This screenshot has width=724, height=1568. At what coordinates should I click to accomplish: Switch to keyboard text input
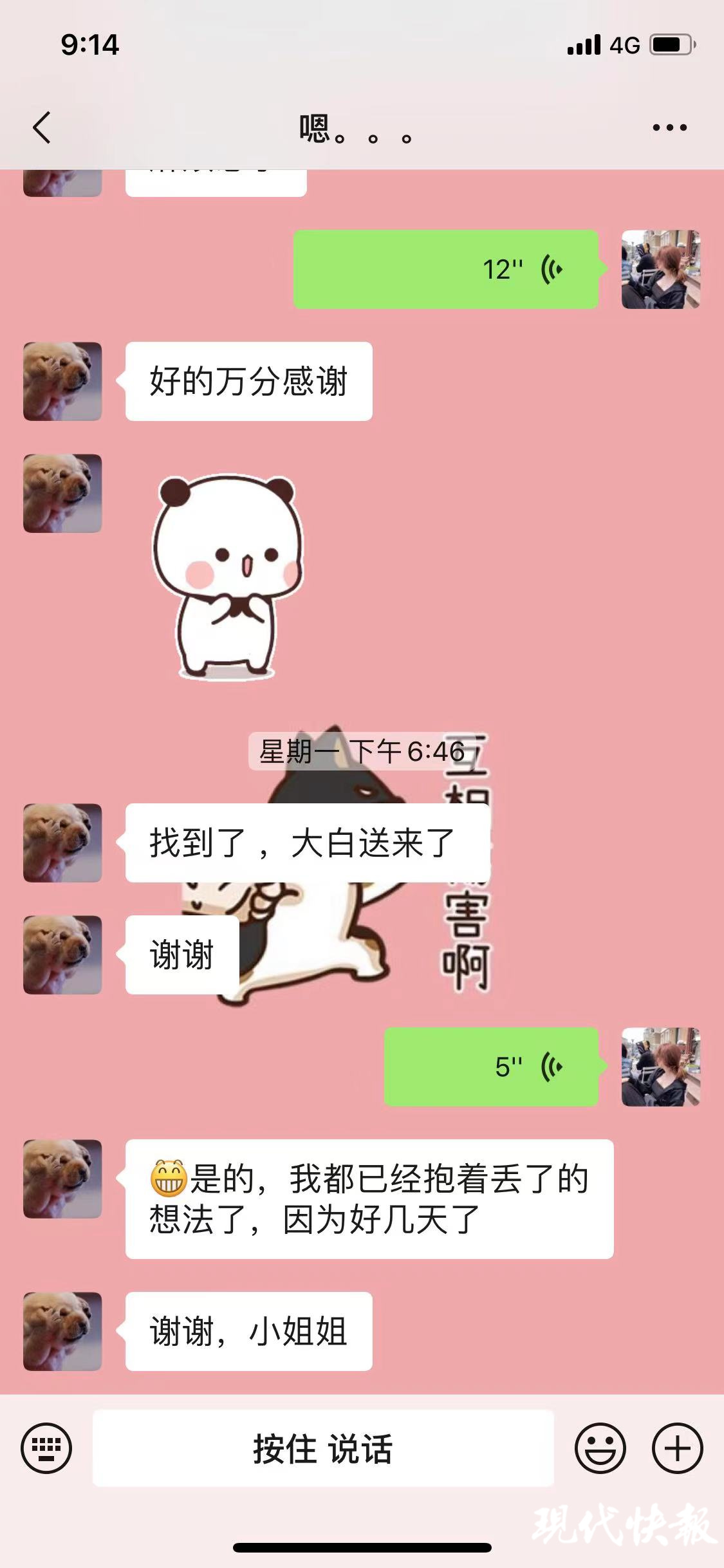tap(46, 1448)
